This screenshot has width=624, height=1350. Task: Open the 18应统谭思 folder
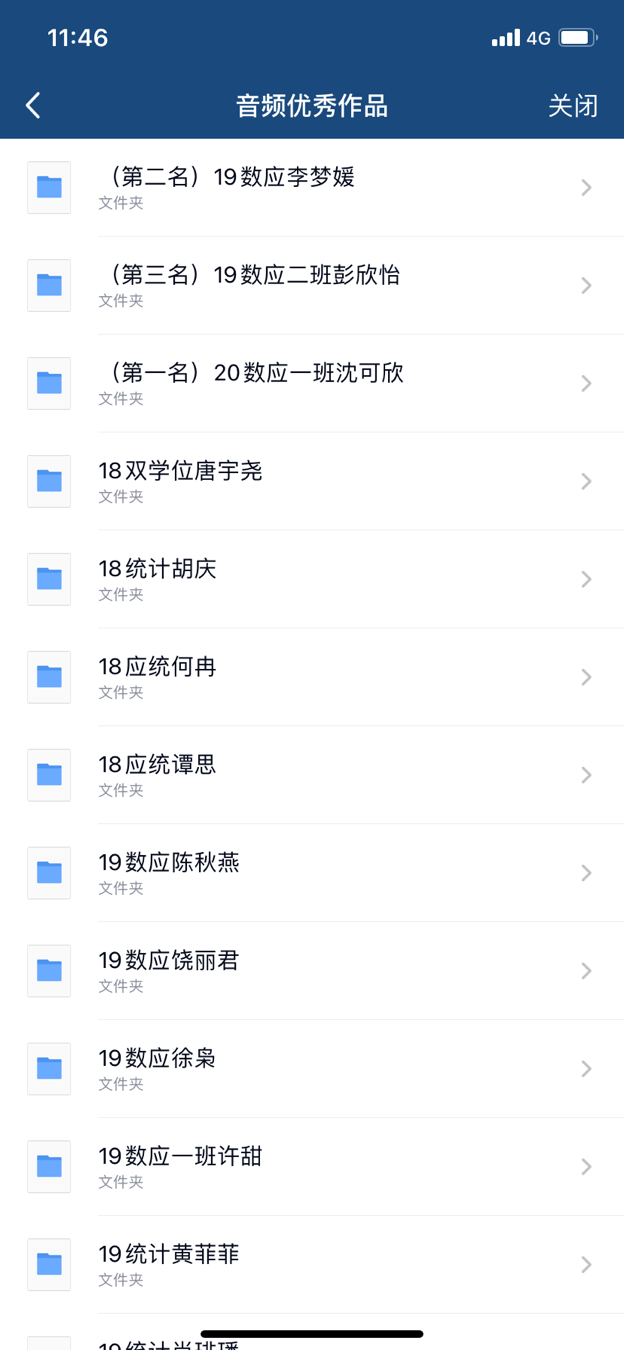310,775
